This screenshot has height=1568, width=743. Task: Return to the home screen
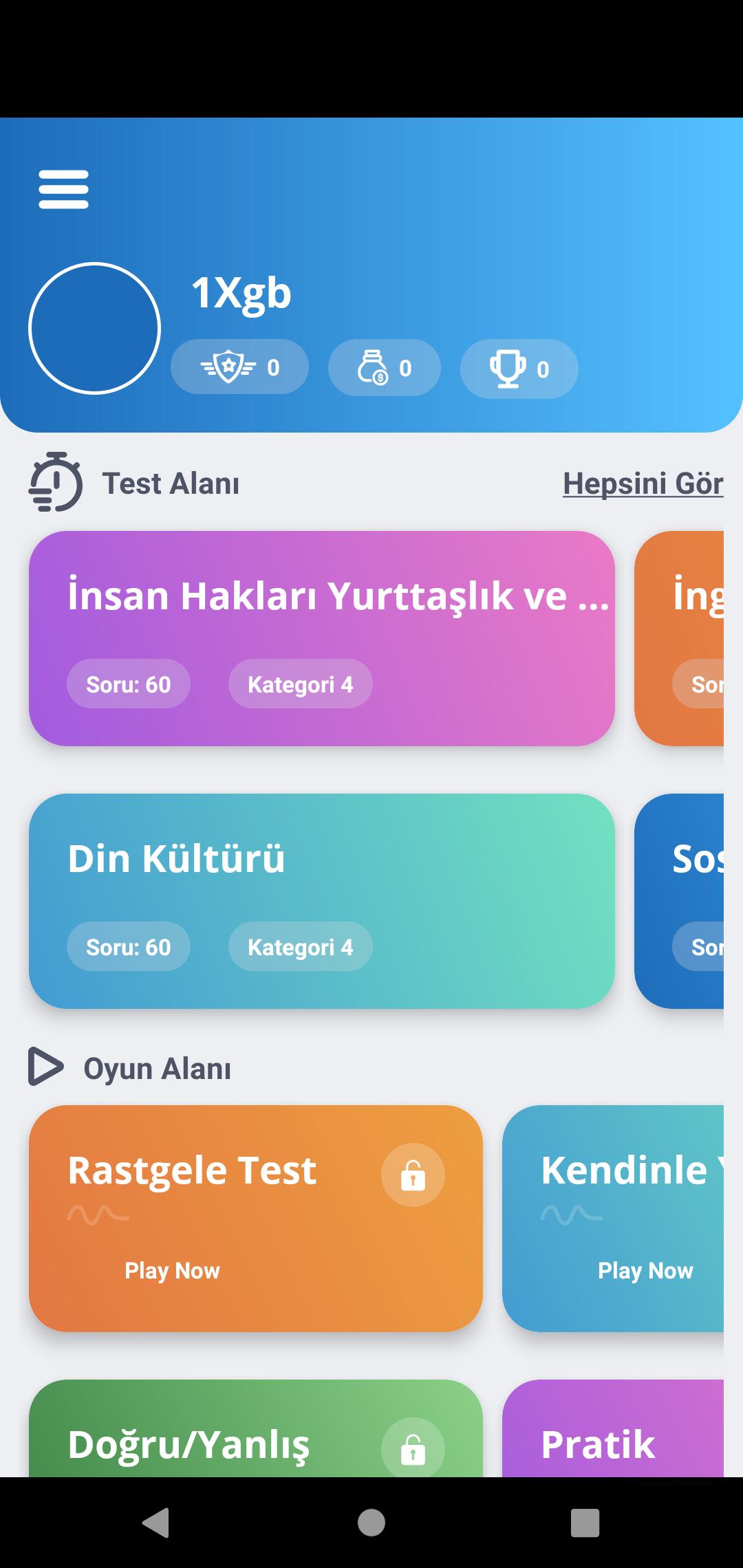371,1522
